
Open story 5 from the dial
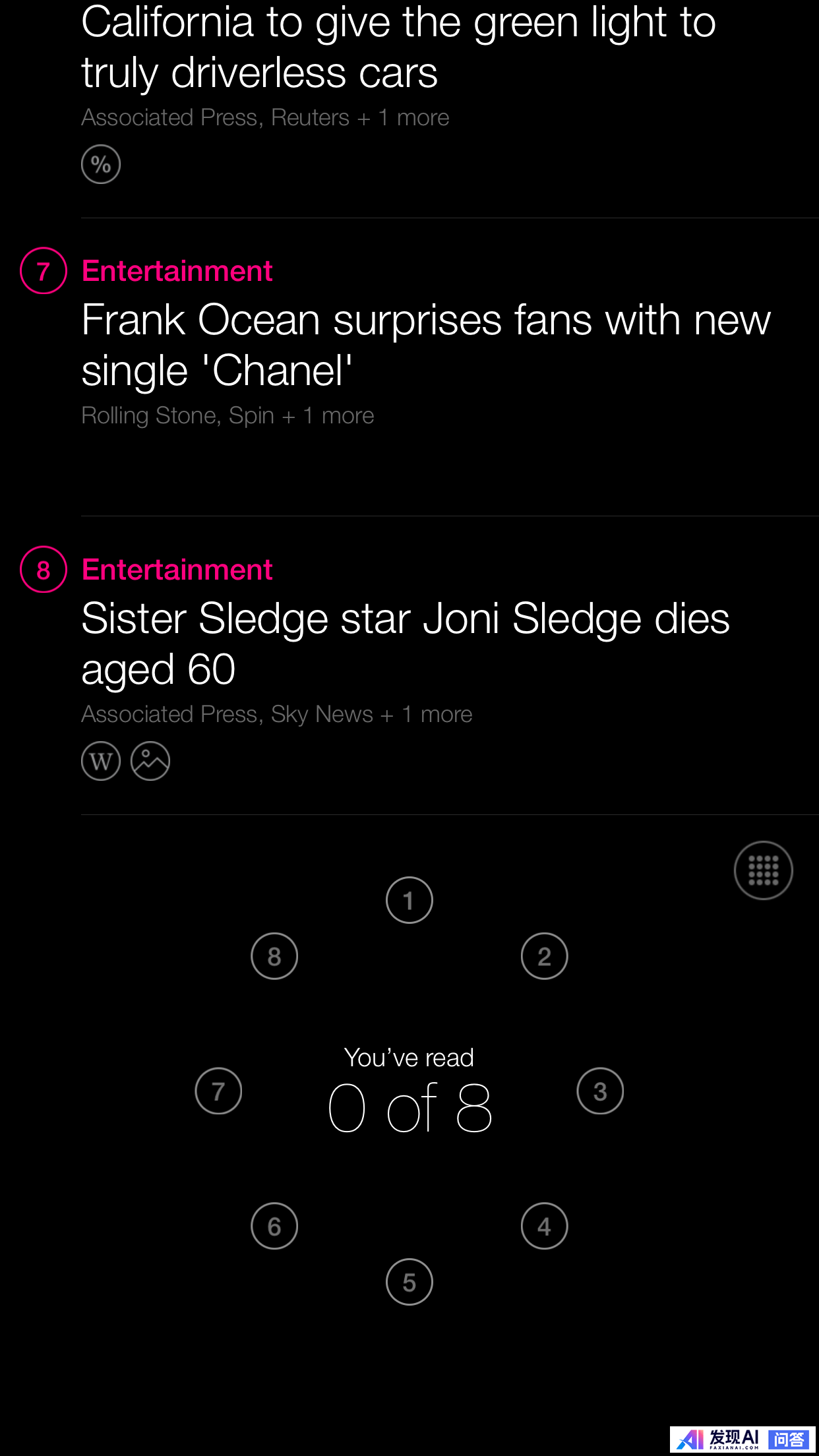coord(409,1282)
